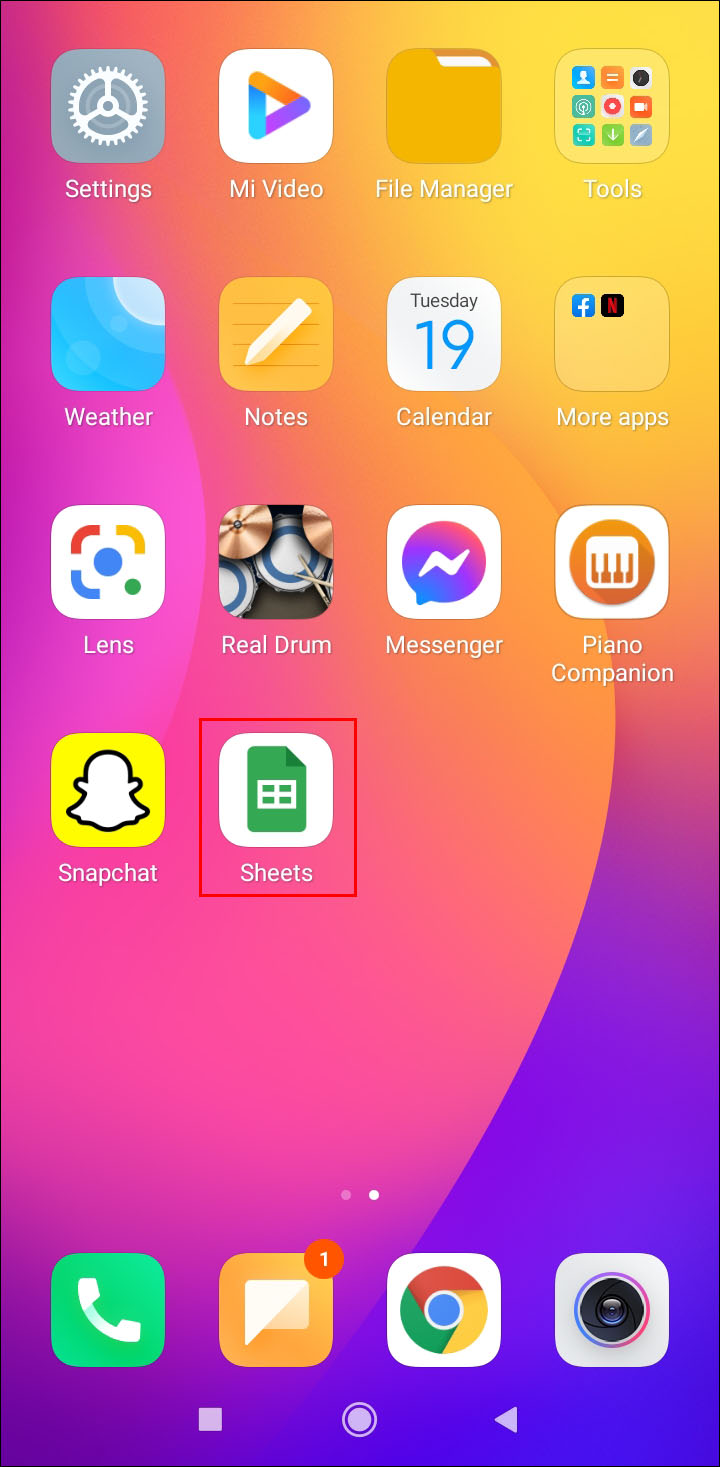720x1467 pixels.
Task: Launch Piano Companion
Action: coord(612,562)
